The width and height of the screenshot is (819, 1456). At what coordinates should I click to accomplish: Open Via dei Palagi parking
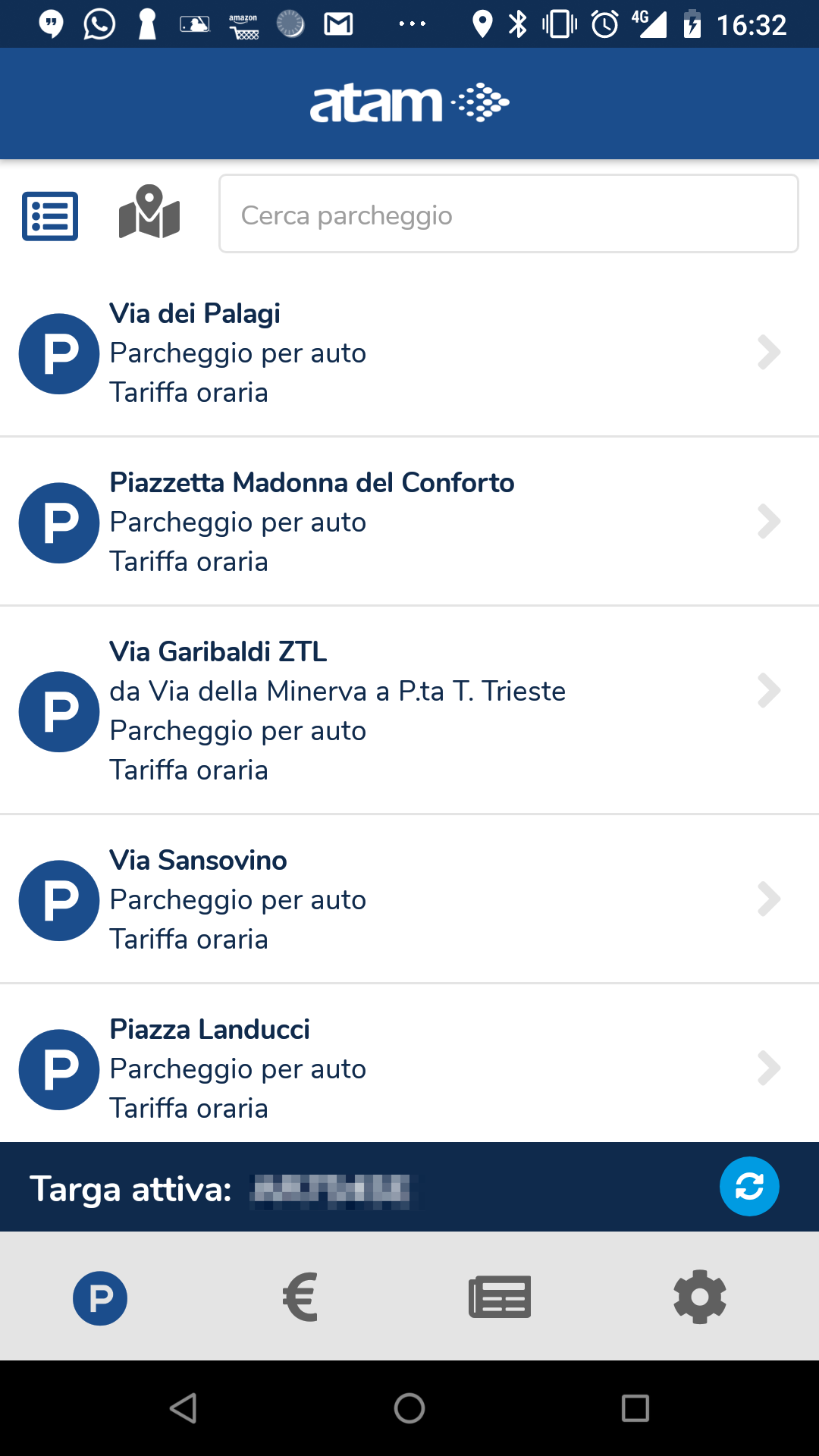tap(409, 353)
